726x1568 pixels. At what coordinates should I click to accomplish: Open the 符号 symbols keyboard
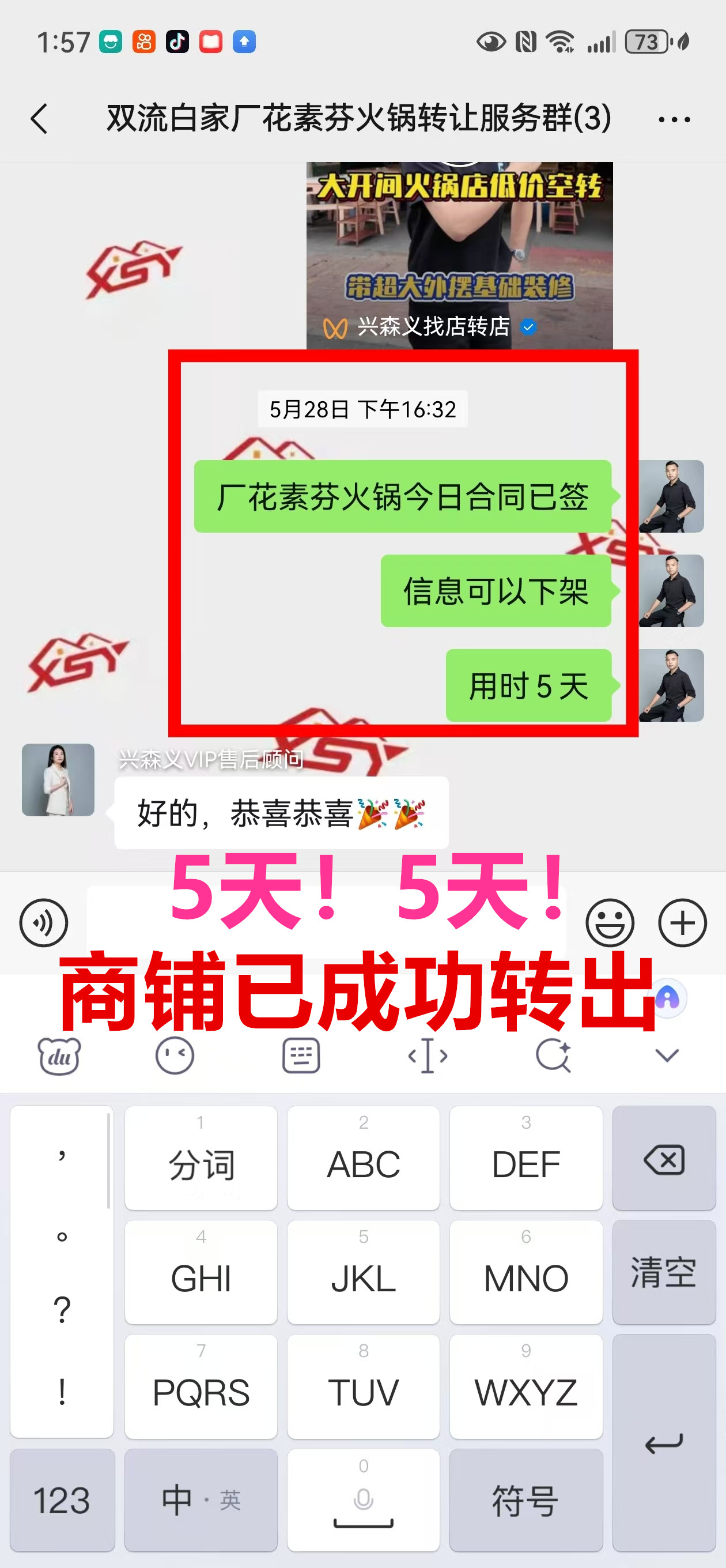526,1500
